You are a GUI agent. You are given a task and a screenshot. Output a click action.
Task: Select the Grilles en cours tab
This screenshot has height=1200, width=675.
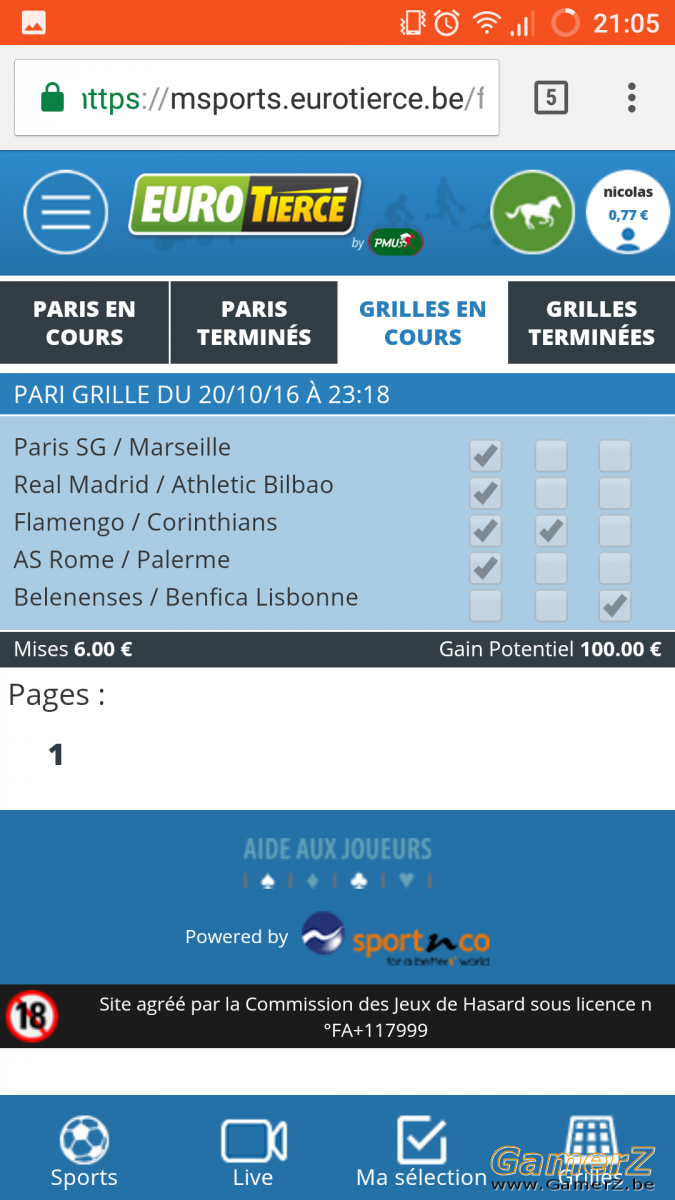423,323
